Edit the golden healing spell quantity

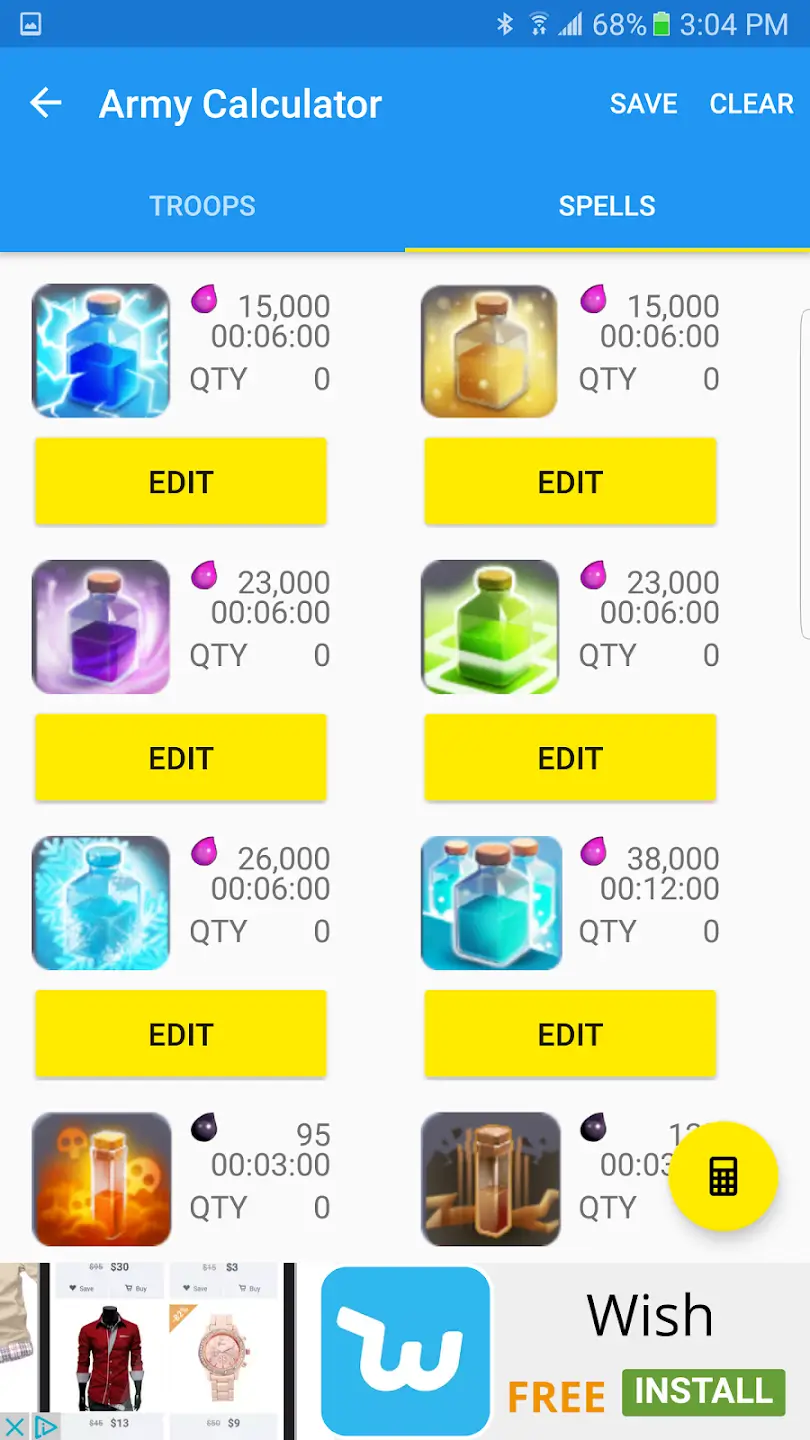pyautogui.click(x=570, y=482)
